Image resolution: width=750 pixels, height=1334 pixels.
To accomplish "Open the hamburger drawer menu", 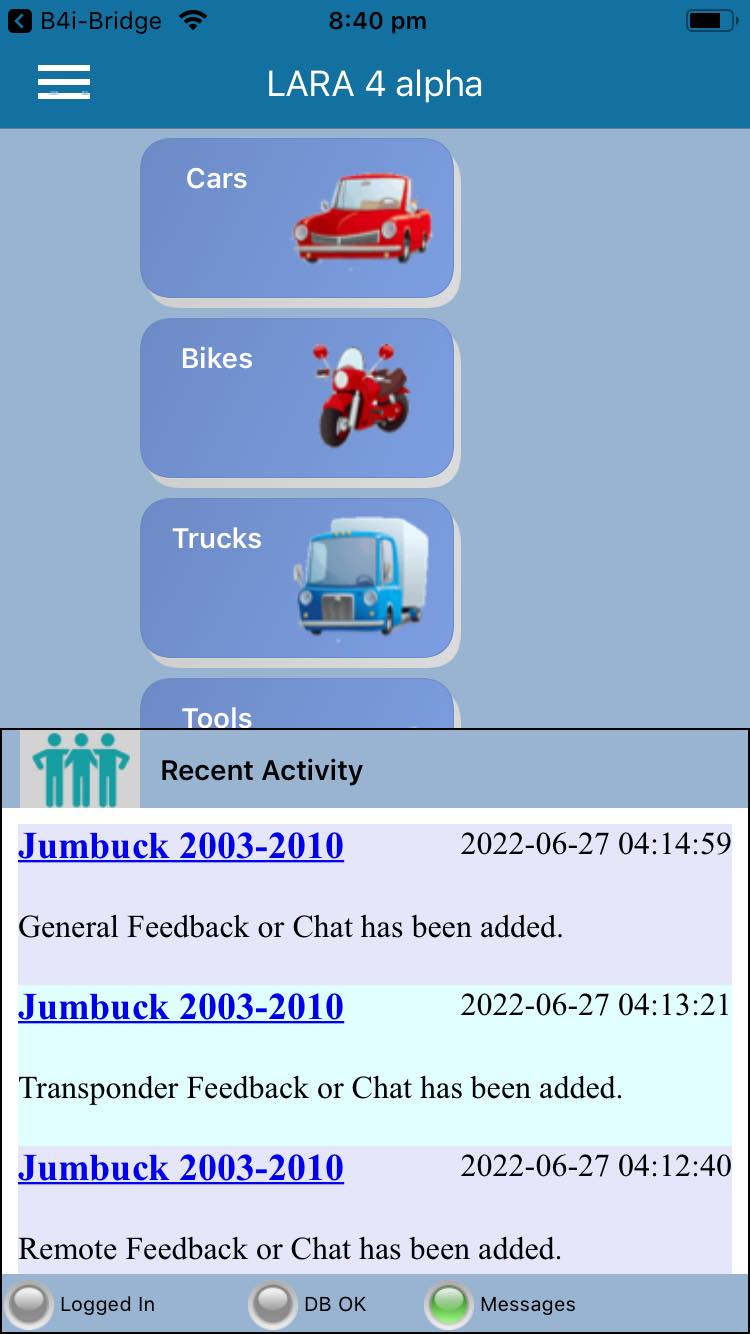I will click(x=64, y=82).
